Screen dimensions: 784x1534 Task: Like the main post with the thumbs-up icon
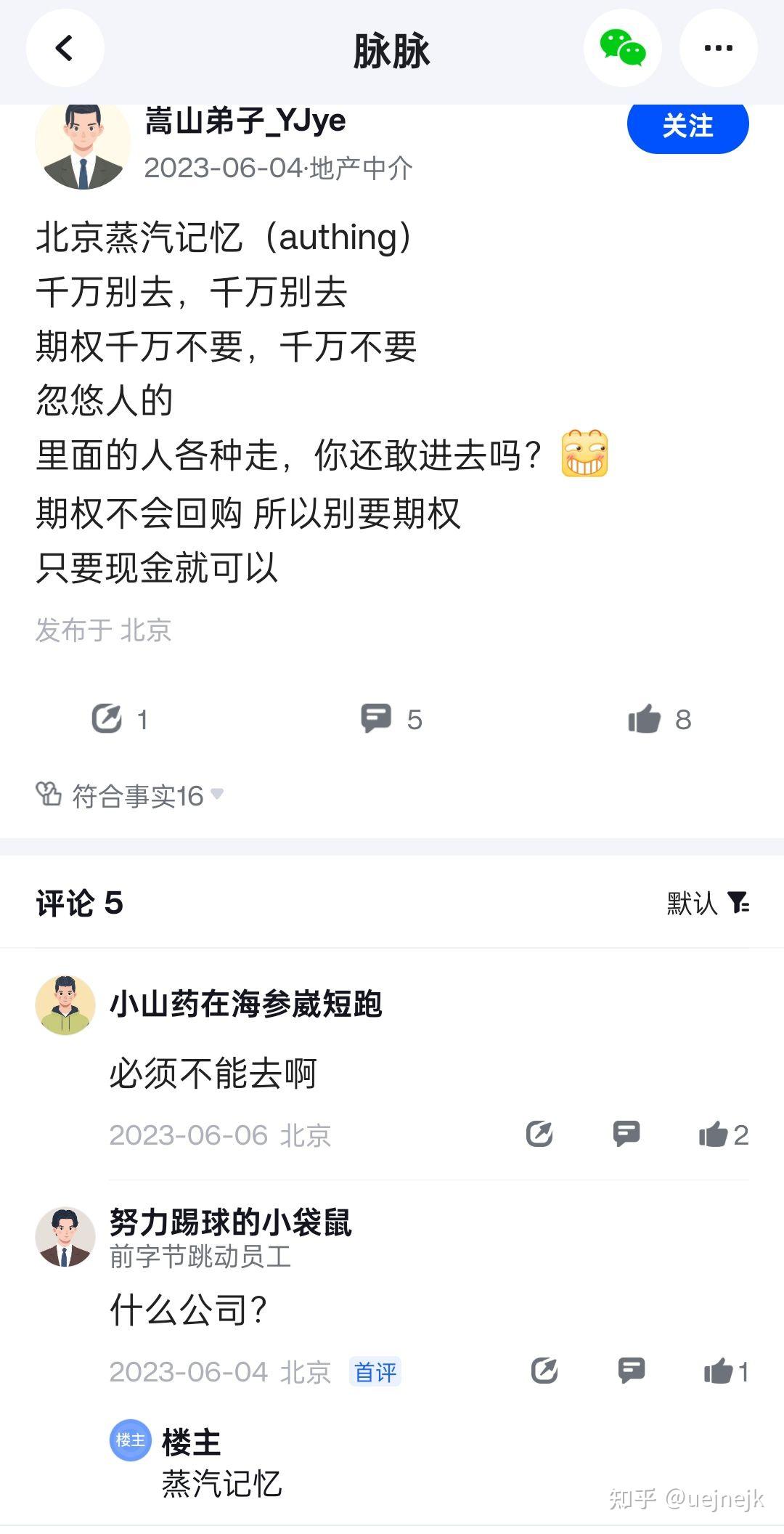tap(646, 719)
